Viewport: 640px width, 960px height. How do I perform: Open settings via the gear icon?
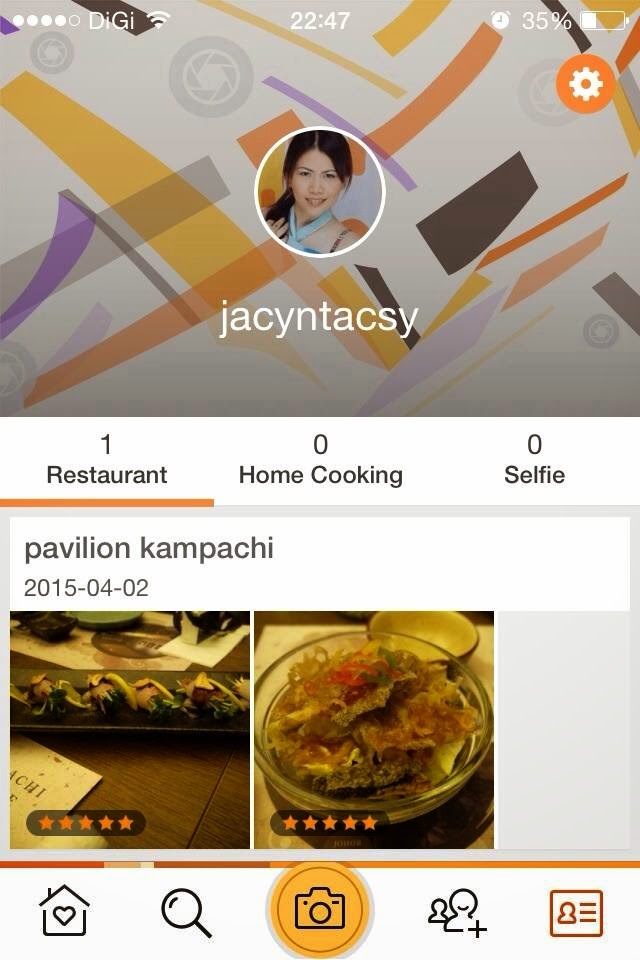[585, 85]
